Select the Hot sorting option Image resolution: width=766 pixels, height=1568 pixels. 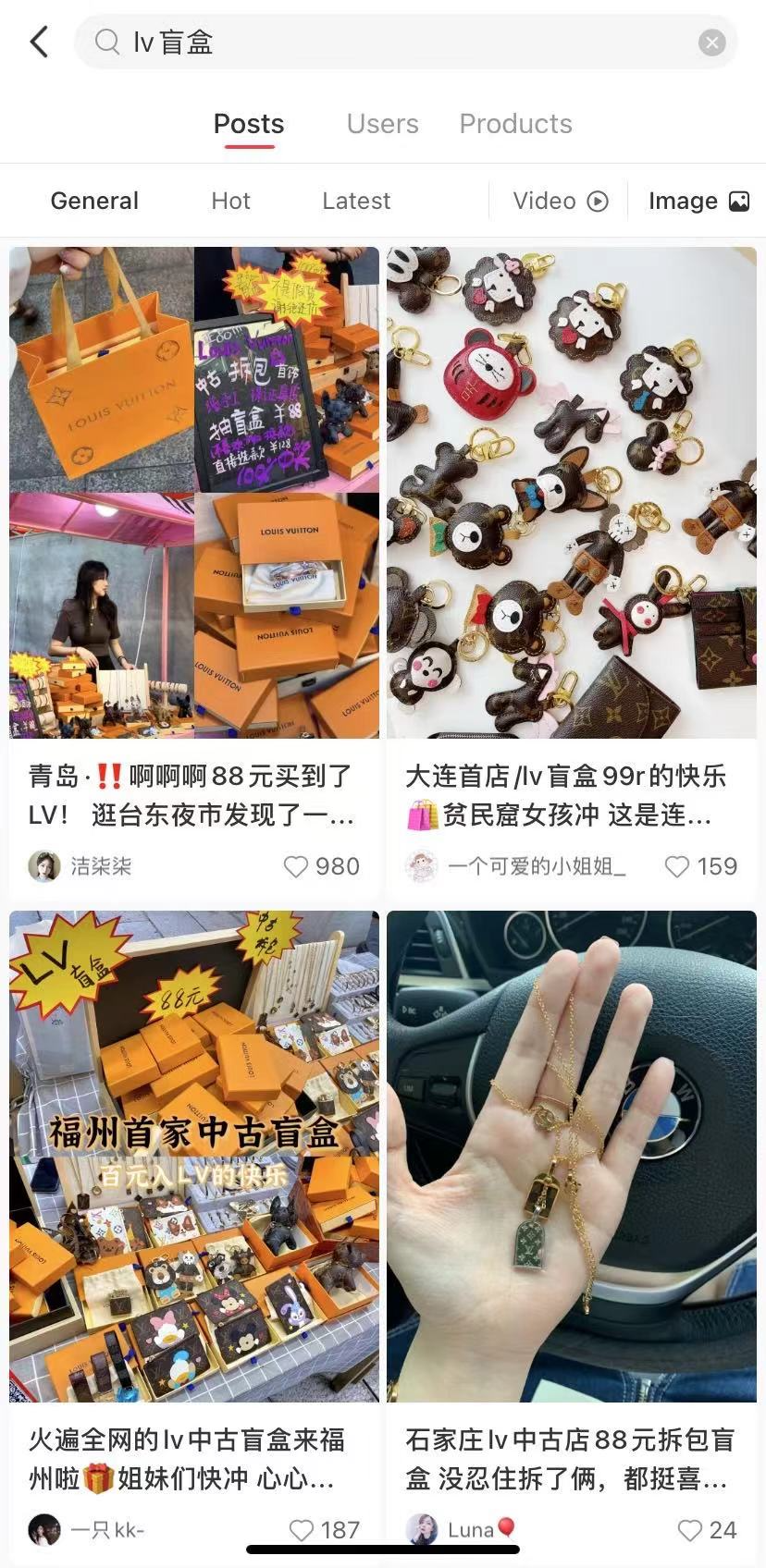(230, 200)
